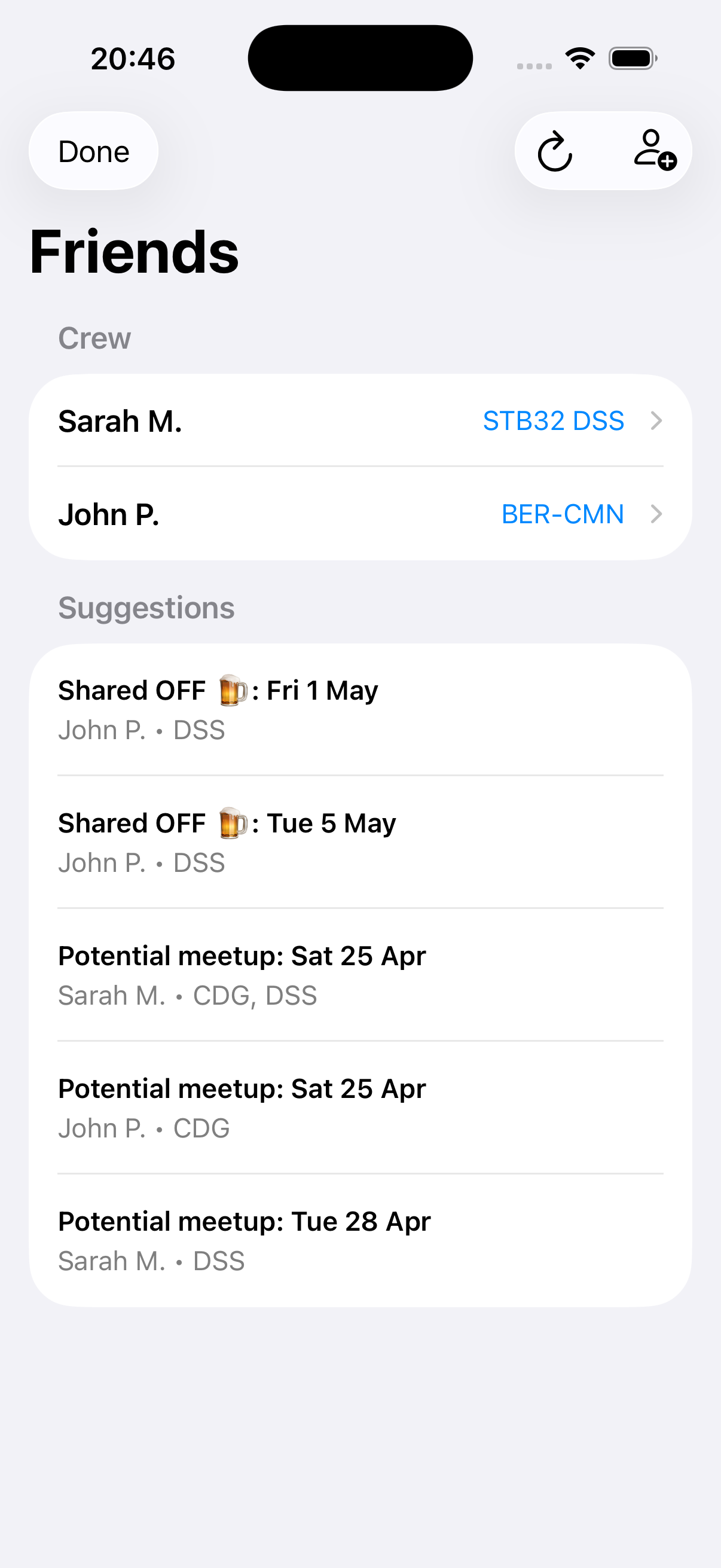Open potential meetup with John P. on Sat 25 Apr

pos(360,1106)
